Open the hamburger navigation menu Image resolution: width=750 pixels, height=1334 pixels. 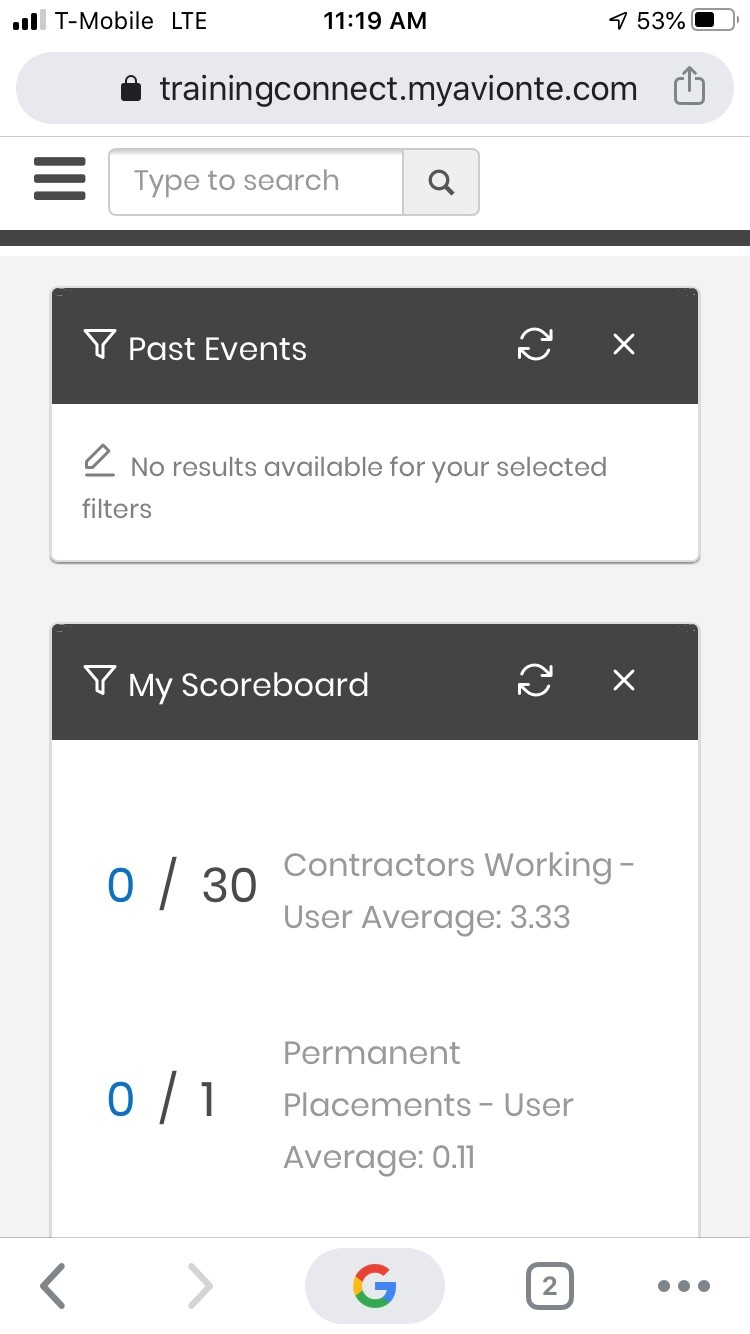59,180
